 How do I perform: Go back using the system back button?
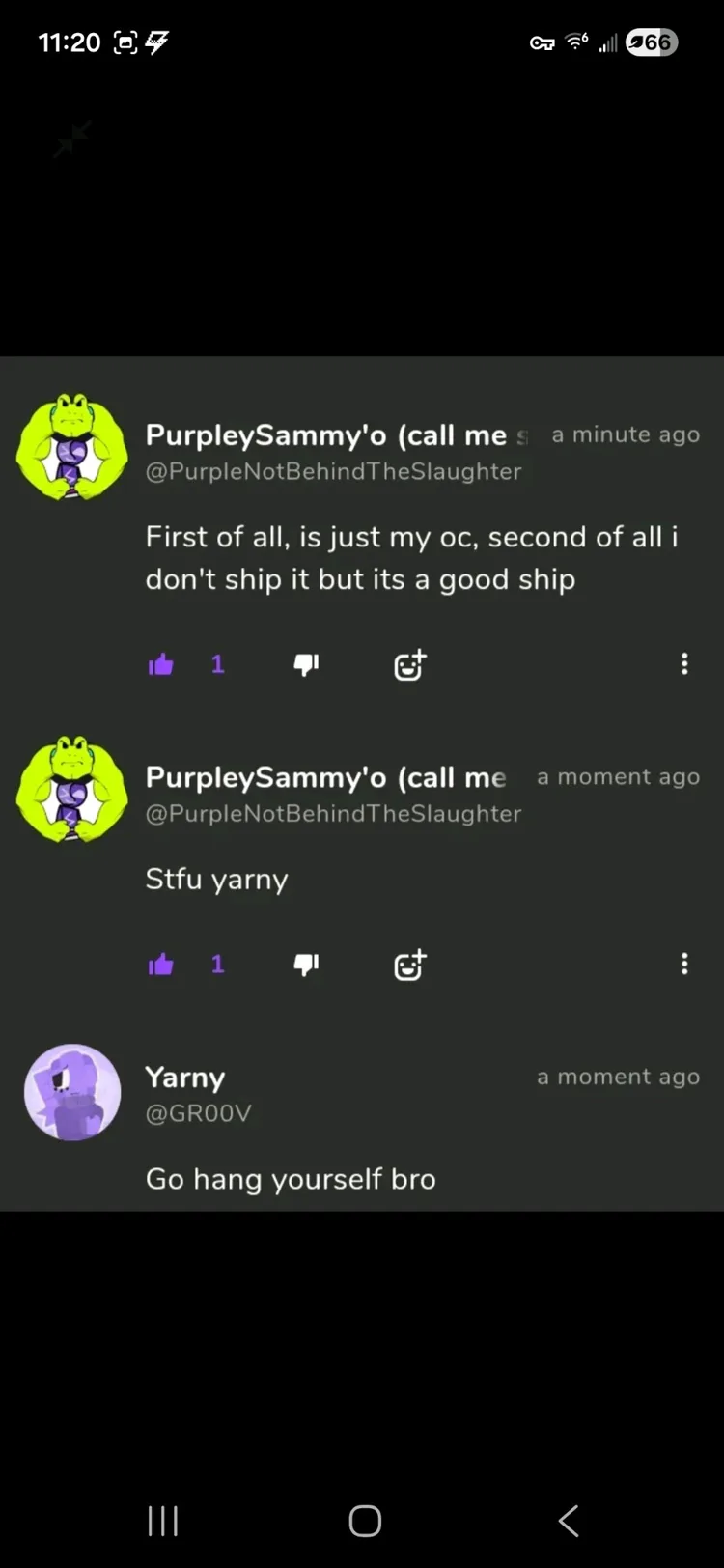(x=569, y=1521)
